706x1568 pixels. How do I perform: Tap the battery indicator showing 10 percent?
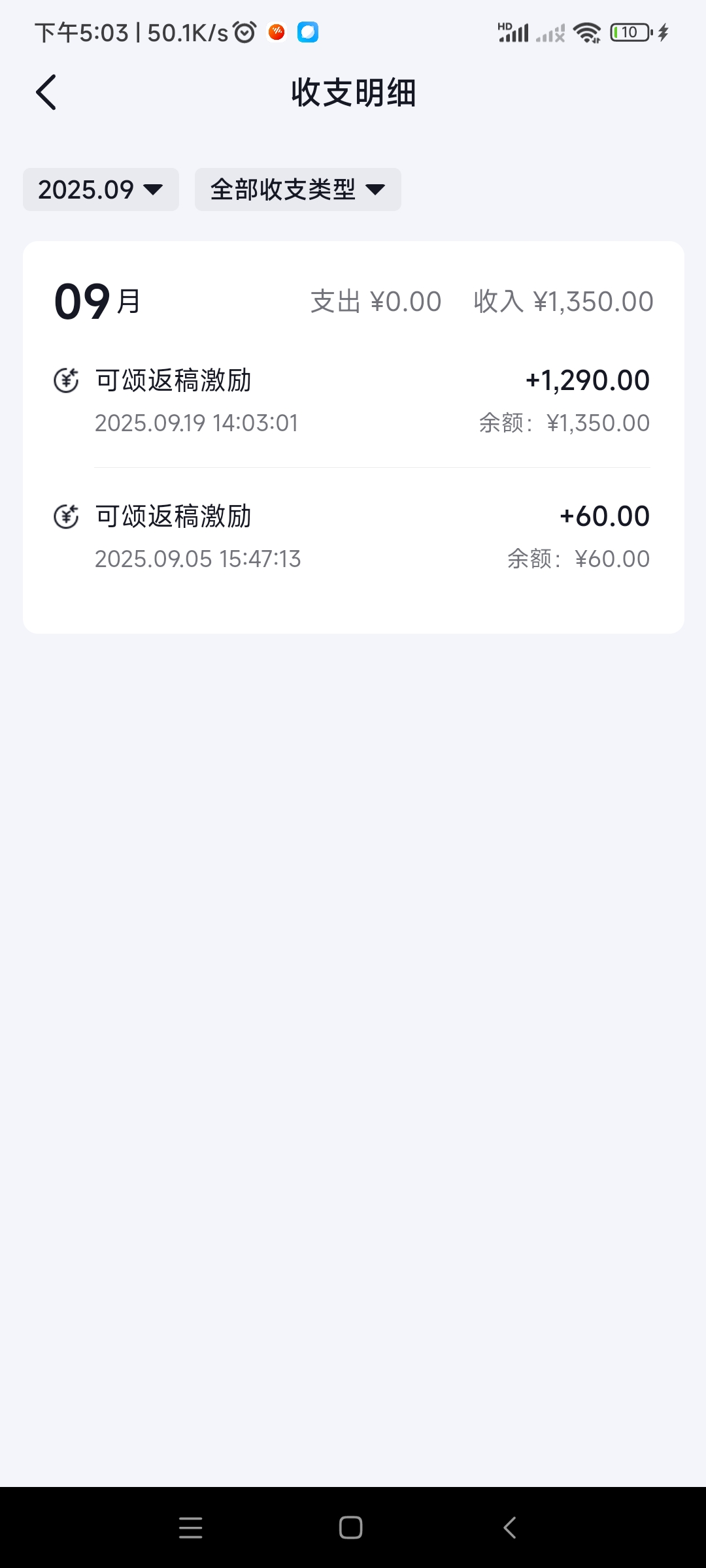click(630, 31)
